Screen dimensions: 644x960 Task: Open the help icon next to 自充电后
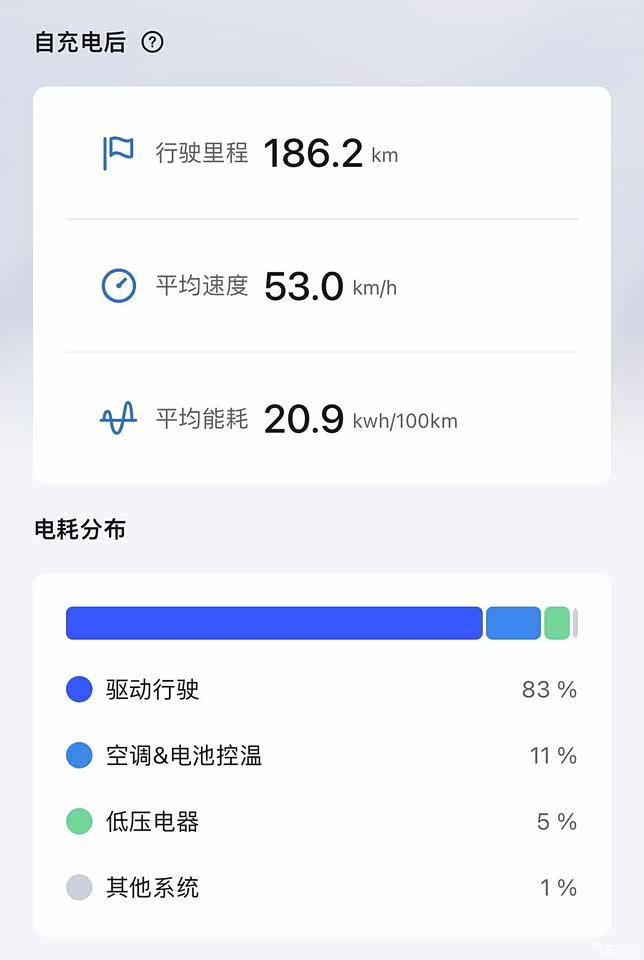(152, 42)
